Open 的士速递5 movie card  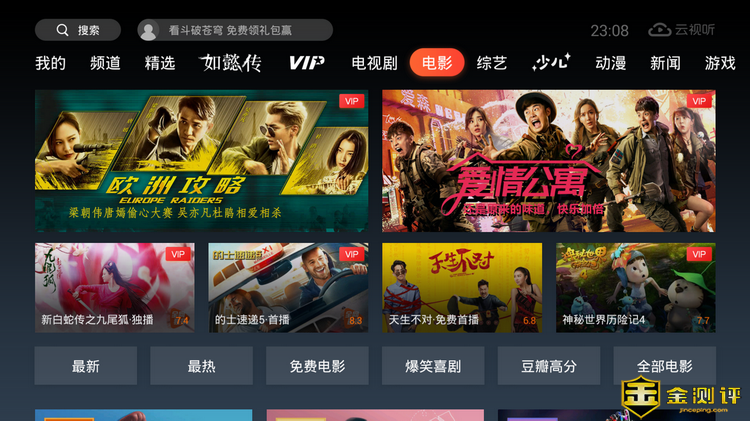(288, 287)
